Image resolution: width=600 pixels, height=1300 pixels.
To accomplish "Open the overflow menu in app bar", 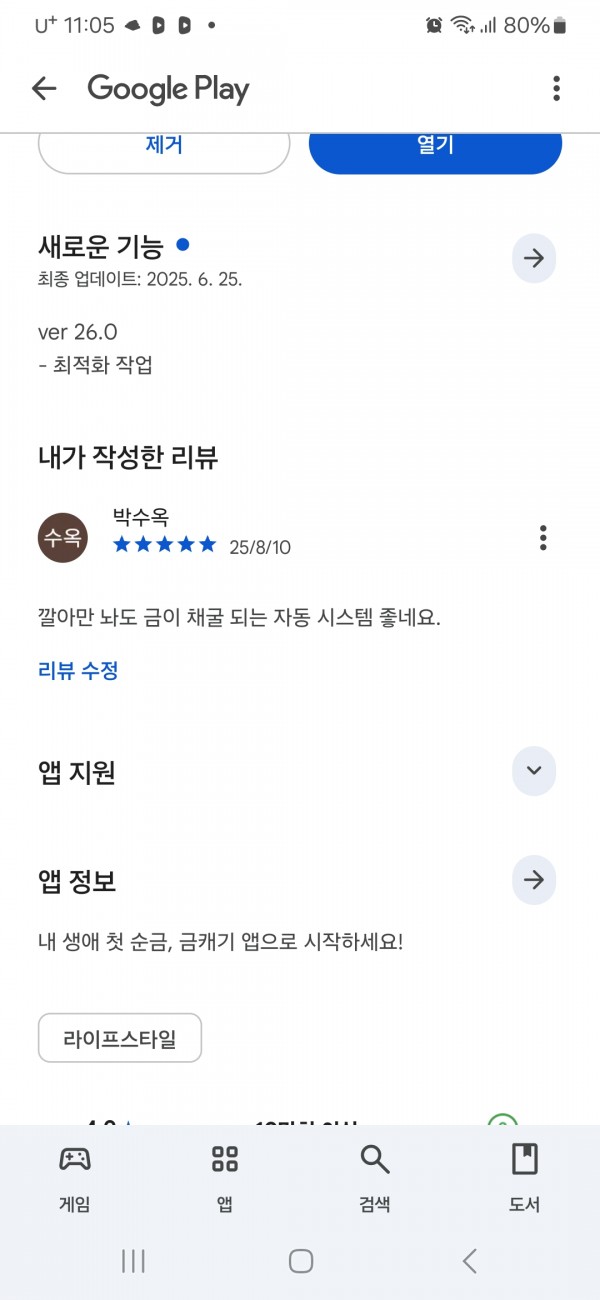I will point(557,89).
